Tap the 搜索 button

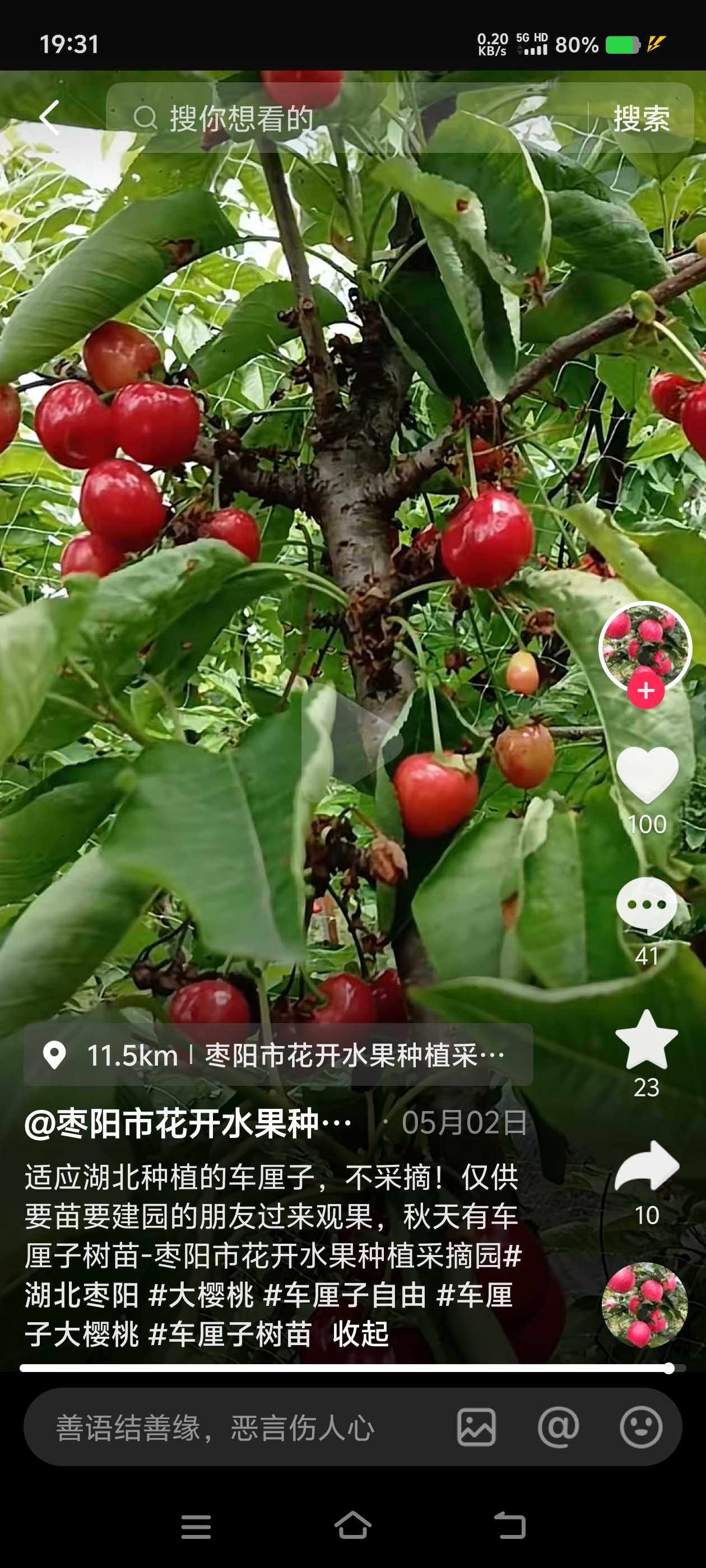641,118
